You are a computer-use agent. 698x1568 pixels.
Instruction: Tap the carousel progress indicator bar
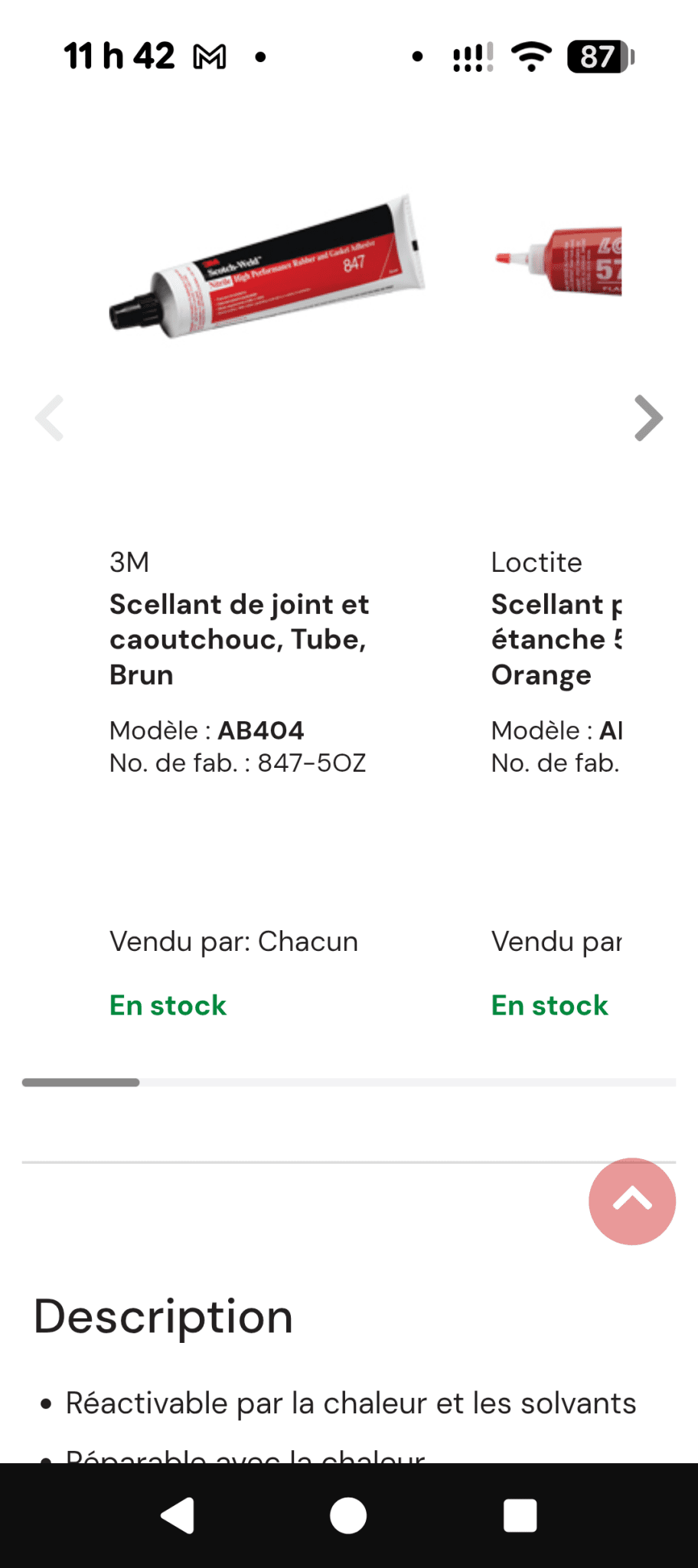click(81, 1082)
